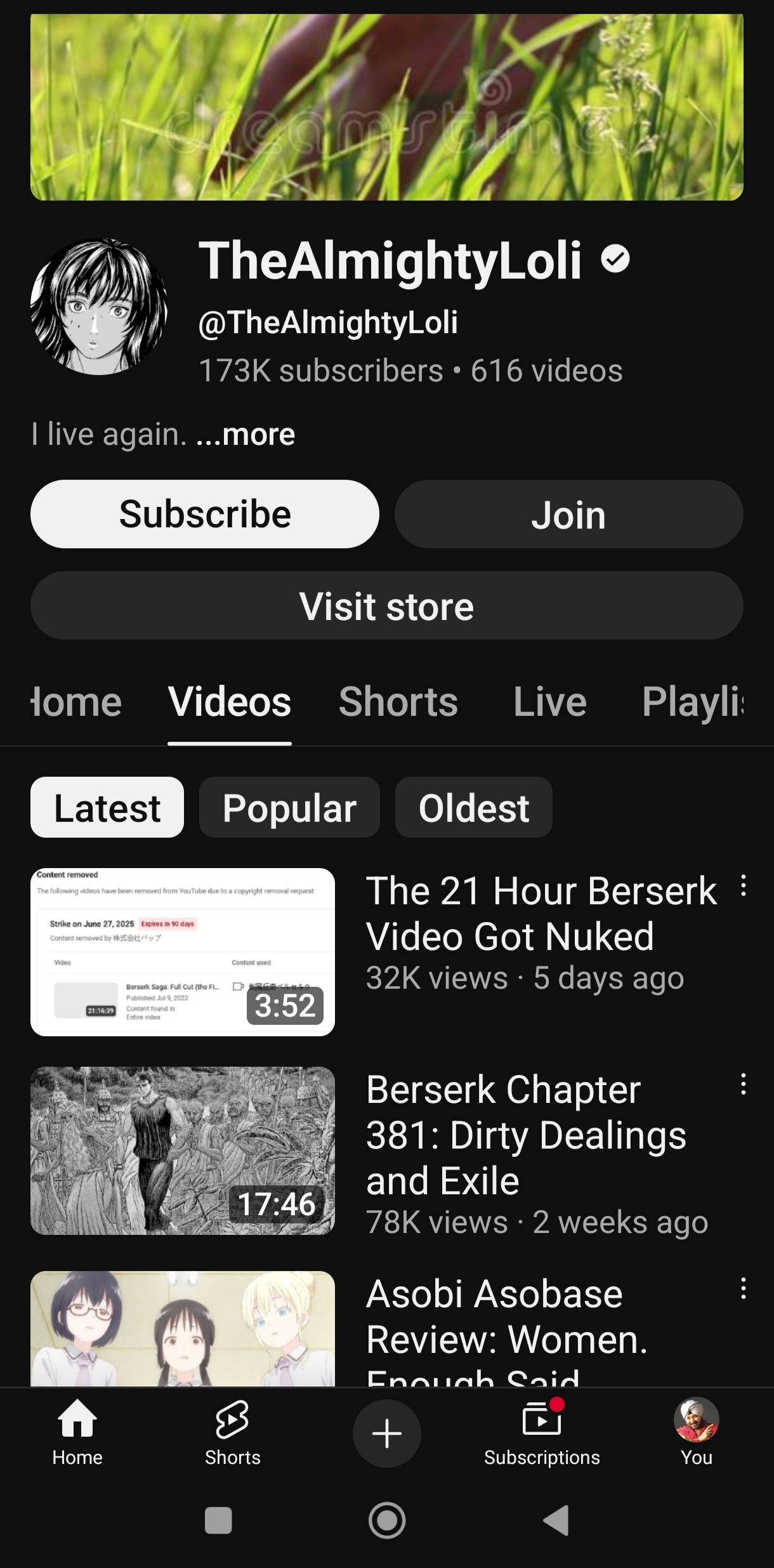Play The 21 Hour Berserk Video Got Nuked

pos(183,952)
